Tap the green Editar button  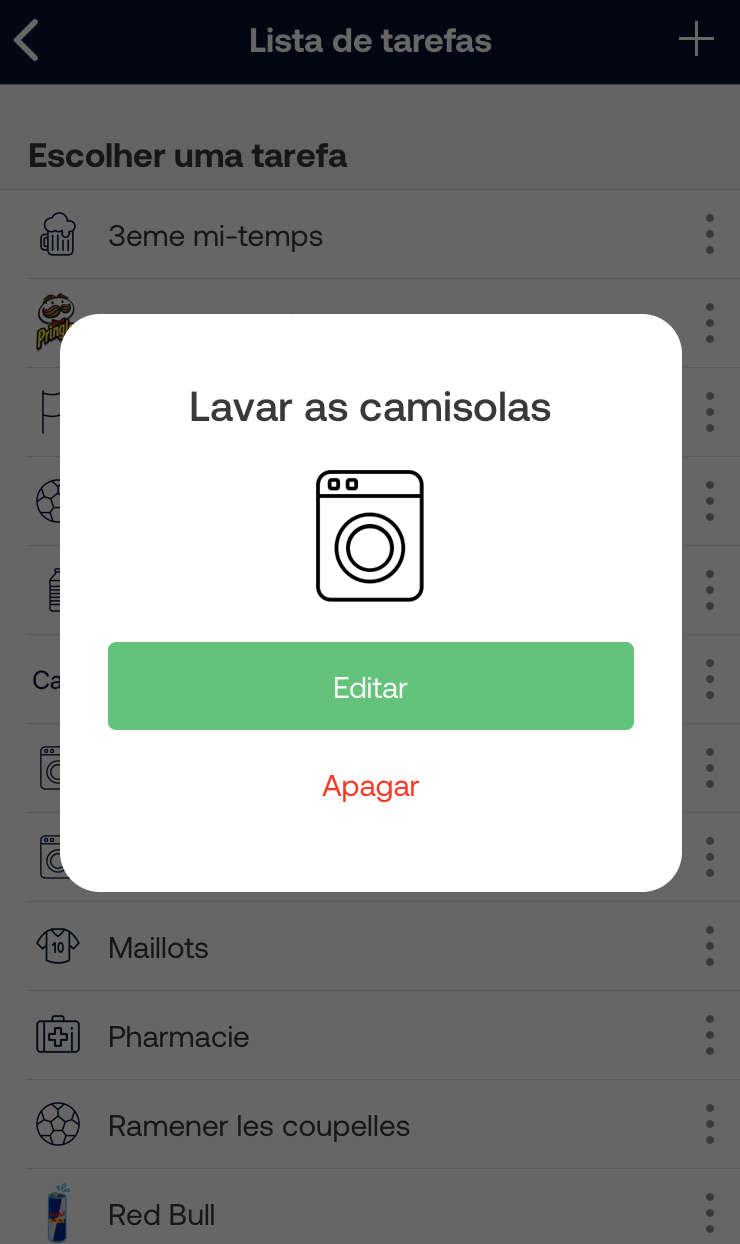tap(370, 686)
